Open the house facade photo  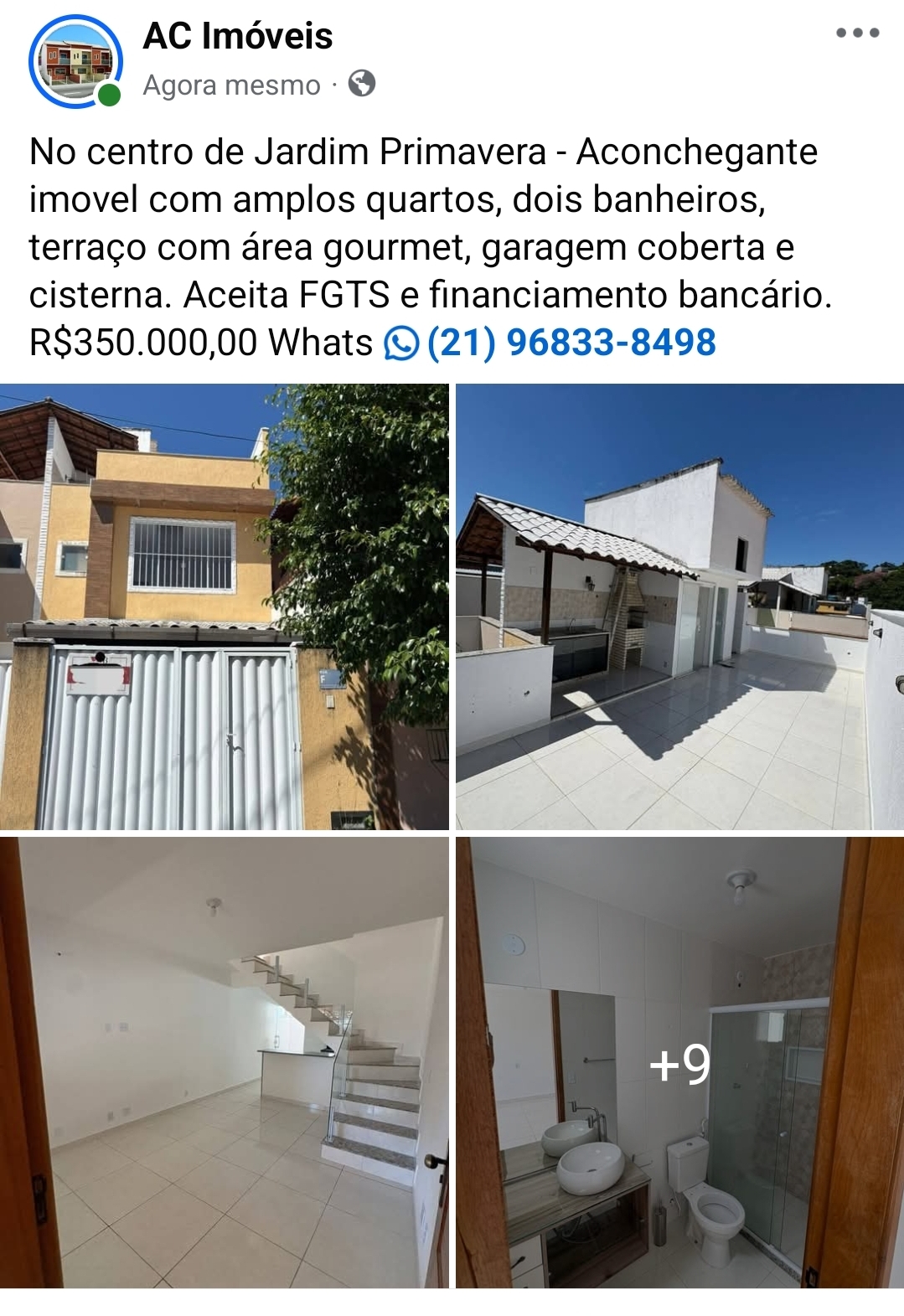point(224,606)
